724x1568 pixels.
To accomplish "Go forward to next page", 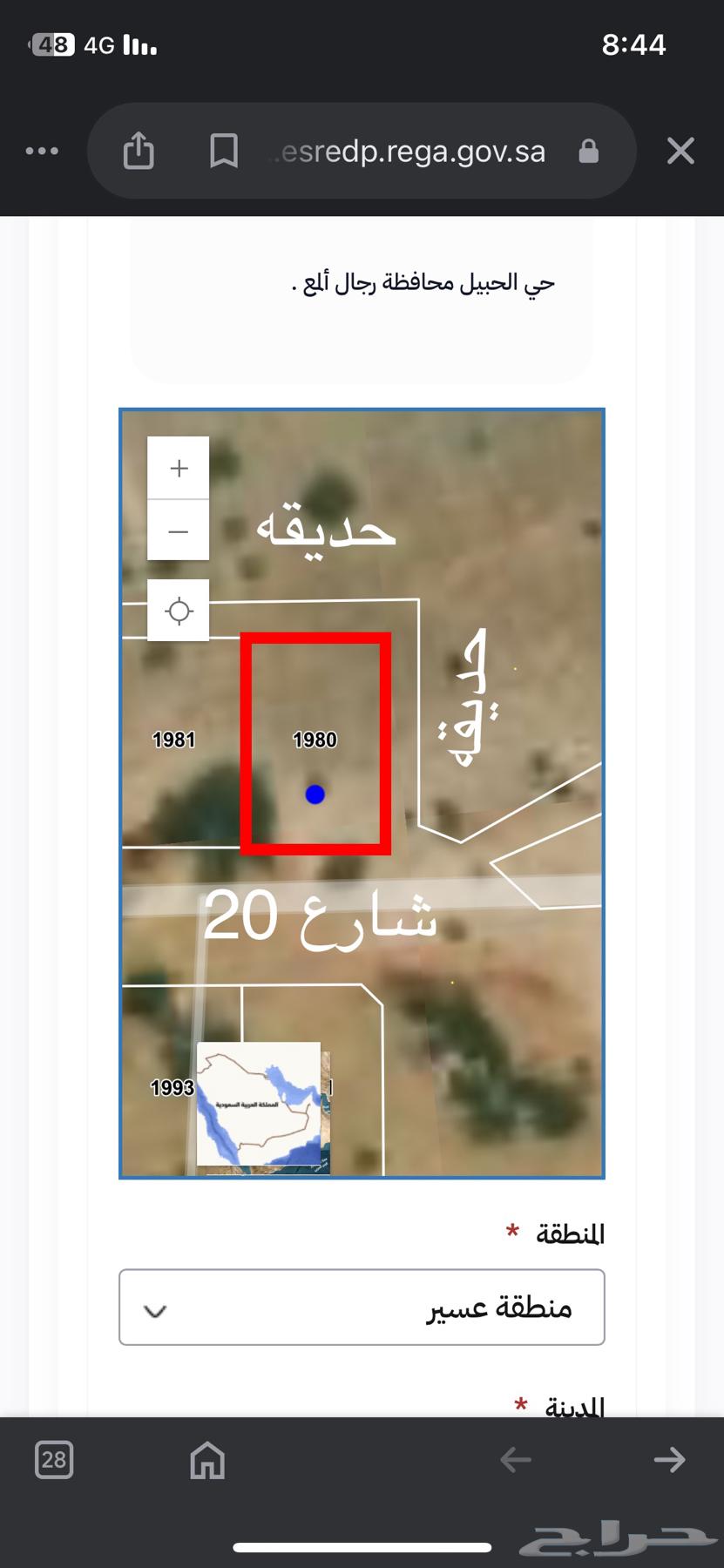I will click(x=669, y=1459).
